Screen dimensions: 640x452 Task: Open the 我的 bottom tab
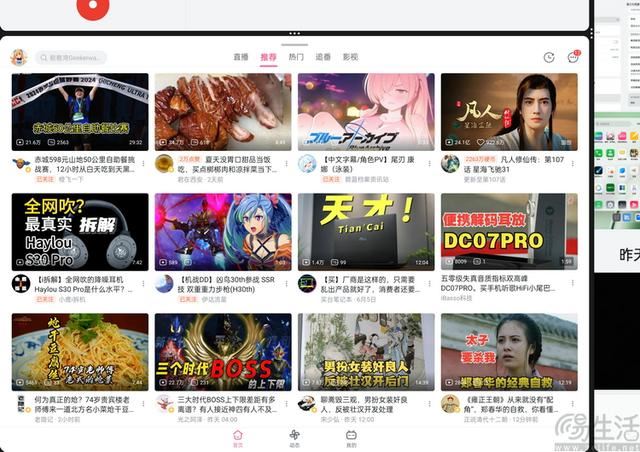tap(351, 438)
